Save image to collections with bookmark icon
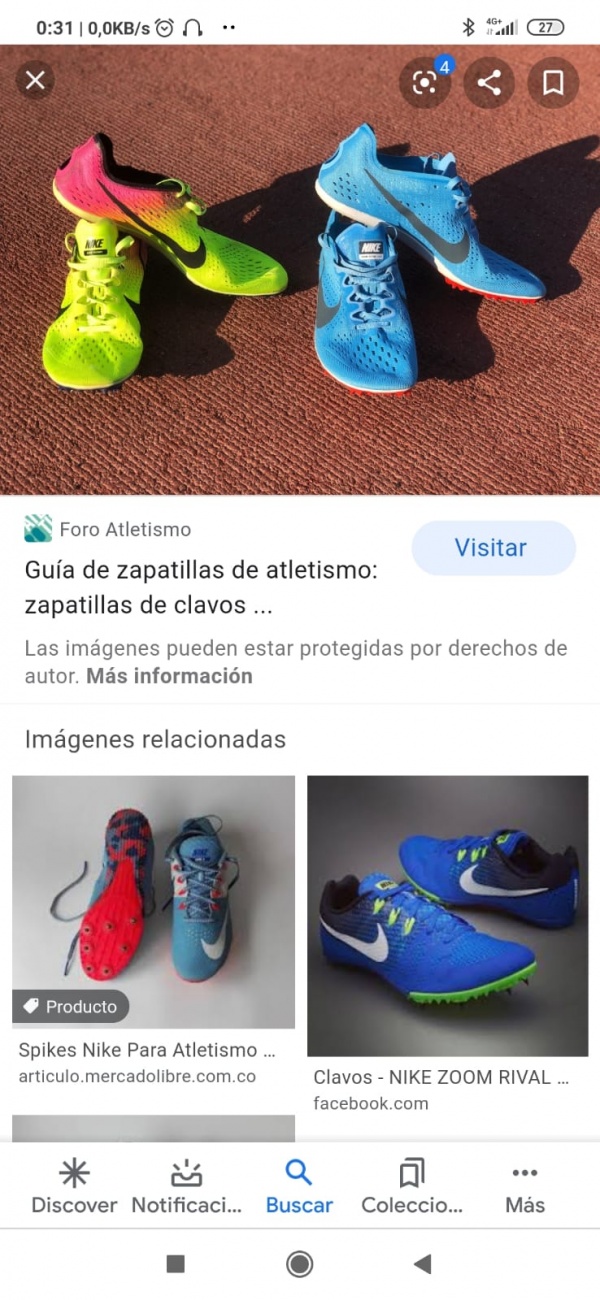 click(x=553, y=82)
